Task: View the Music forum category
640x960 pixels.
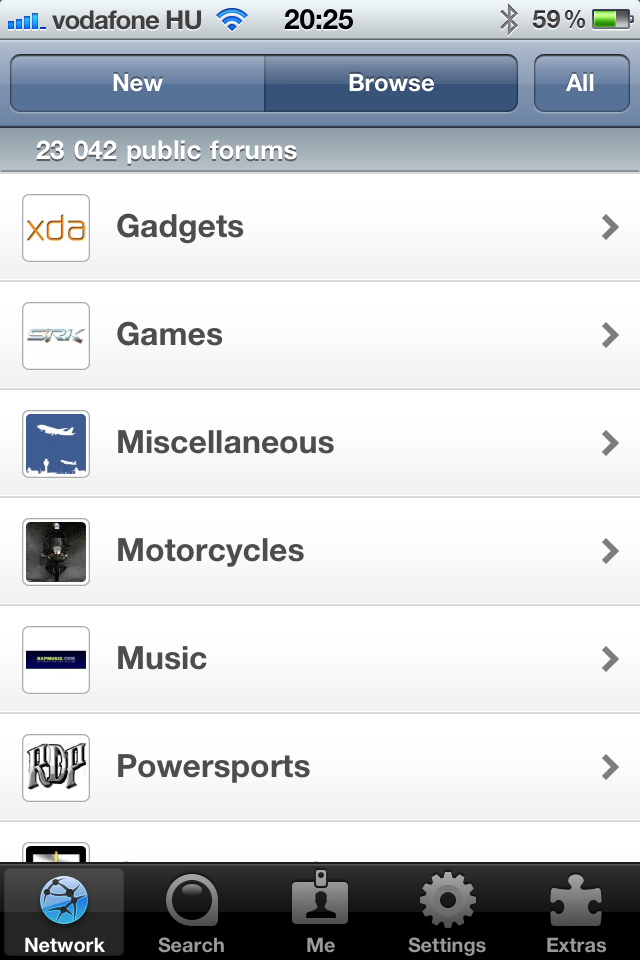Action: [320, 659]
